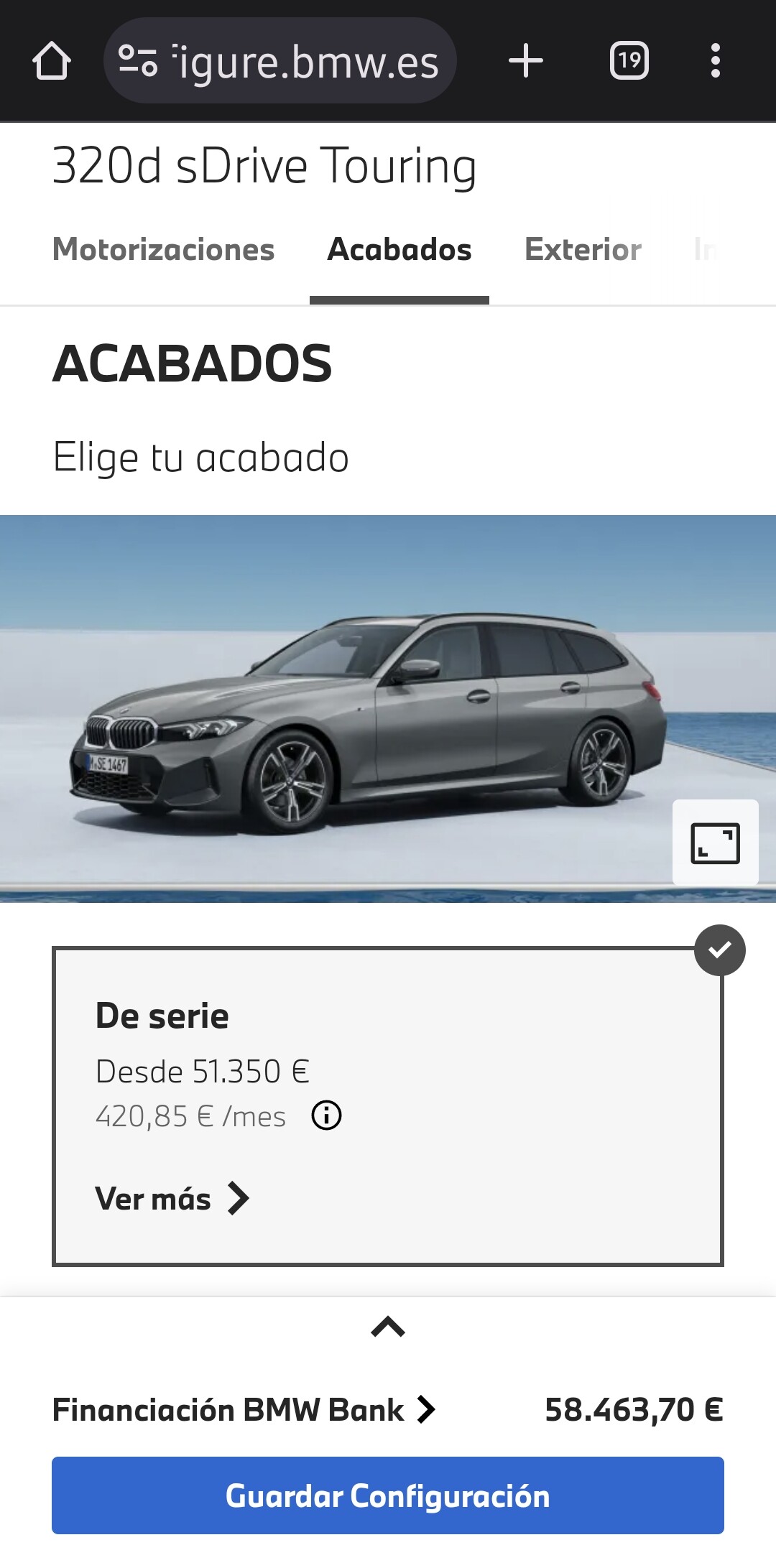Go to the browser home page
The image size is (776, 1568).
(x=52, y=61)
